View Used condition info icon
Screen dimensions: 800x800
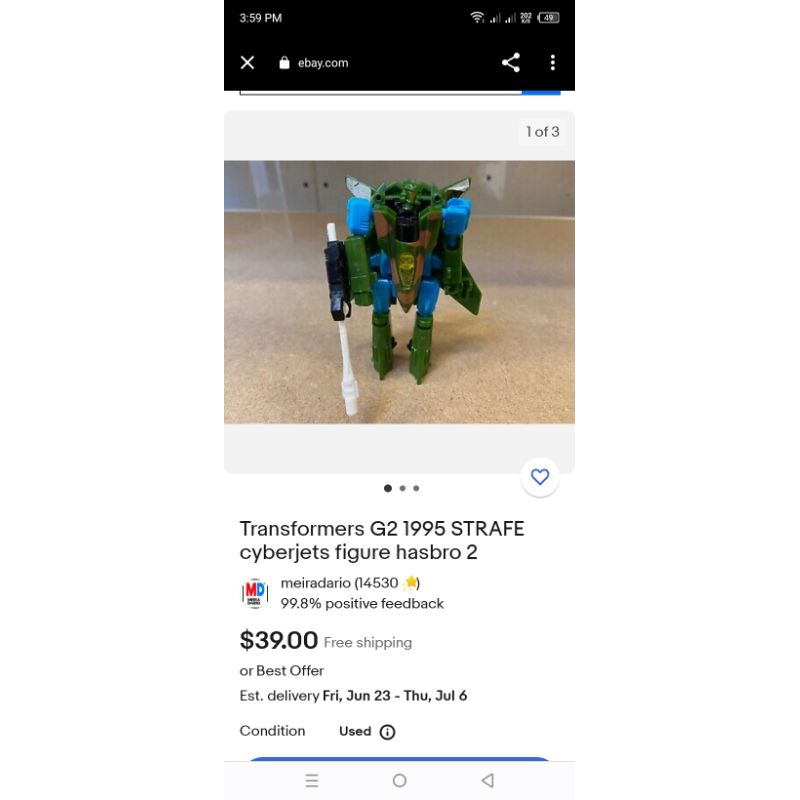click(x=388, y=732)
